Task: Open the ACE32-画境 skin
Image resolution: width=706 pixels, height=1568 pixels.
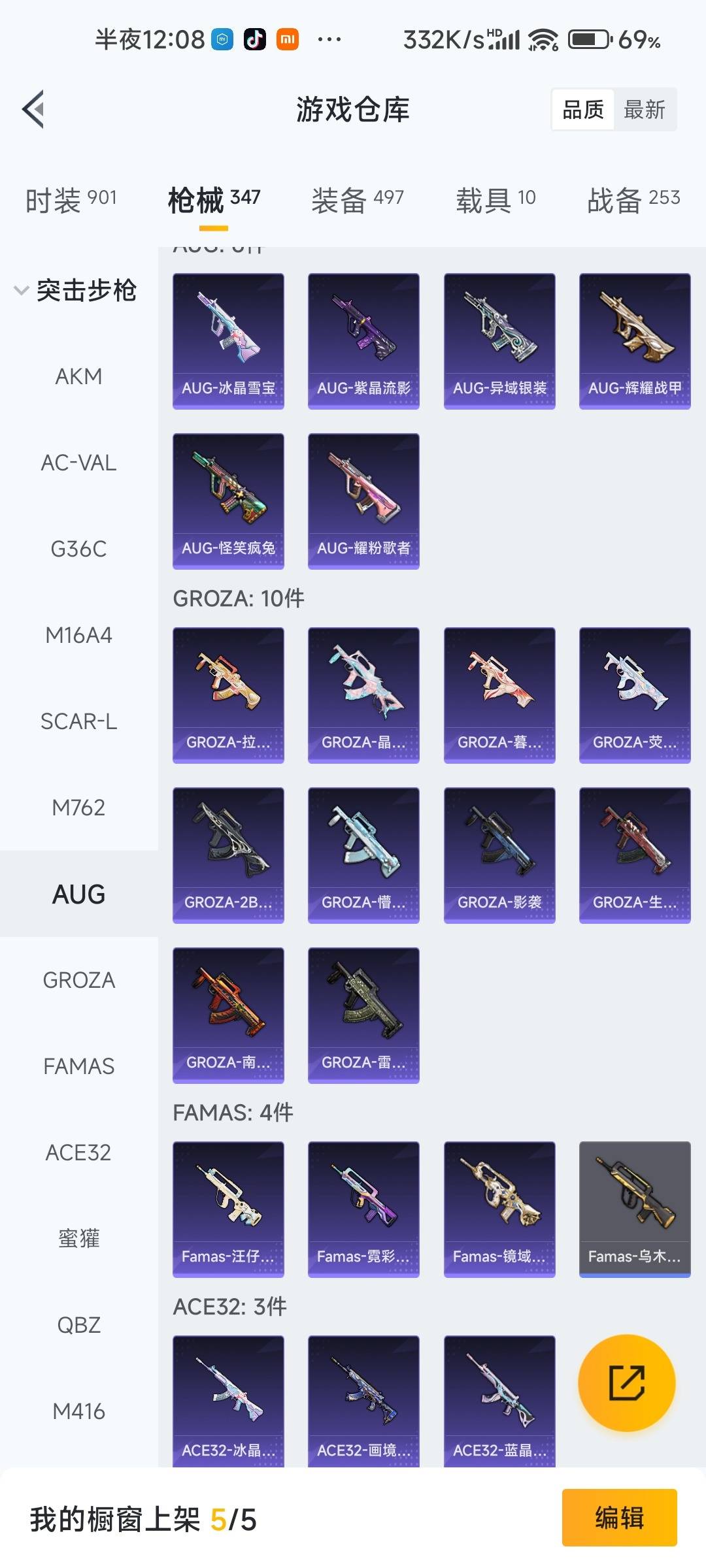Action: (363, 1401)
